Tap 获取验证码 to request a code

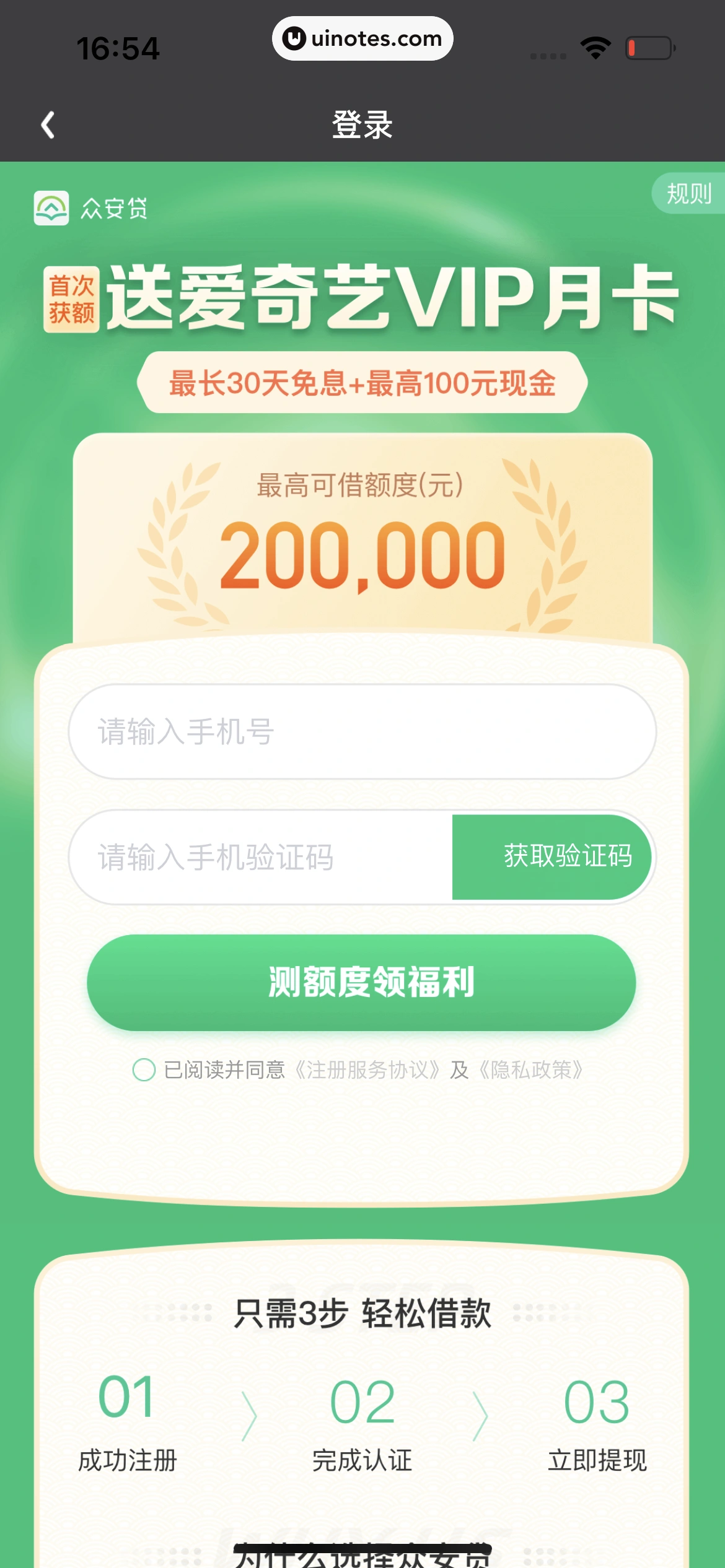(551, 857)
